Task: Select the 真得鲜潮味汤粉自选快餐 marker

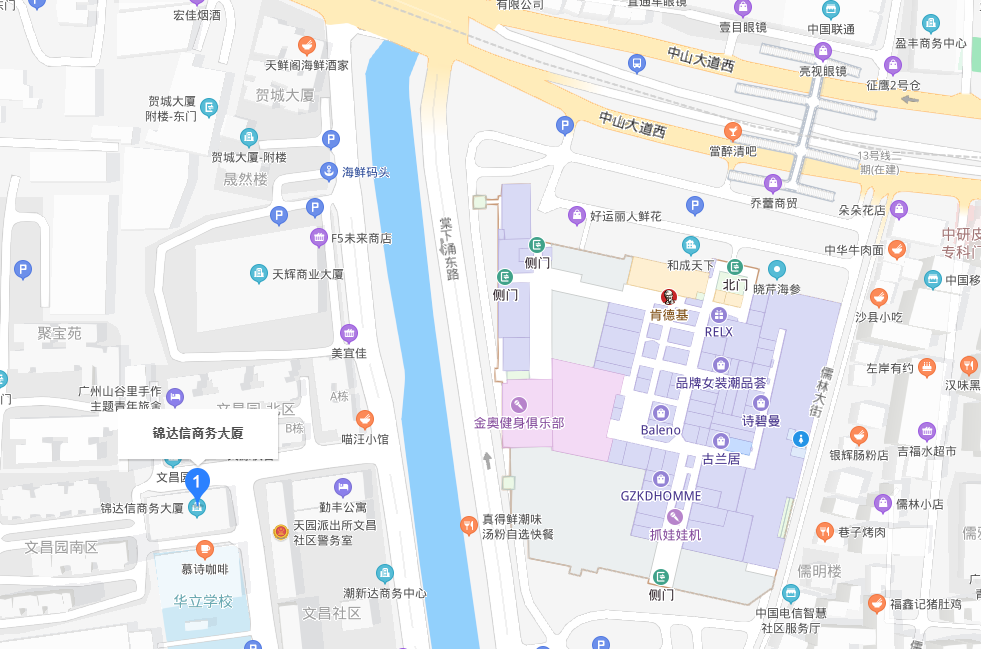Action: tap(468, 525)
